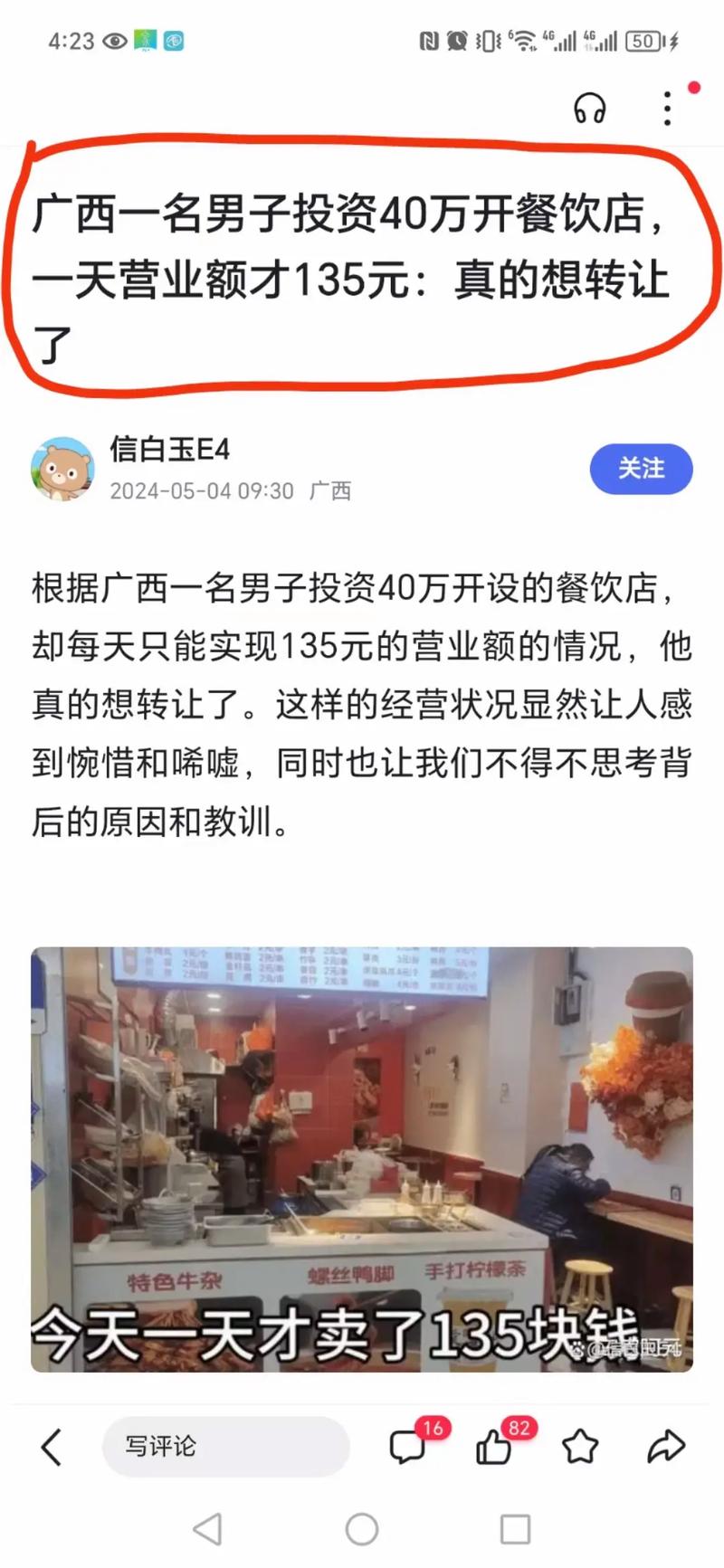Tap the 写评论 comment field
Viewport: 724px width, 1568px height.
click(226, 1447)
